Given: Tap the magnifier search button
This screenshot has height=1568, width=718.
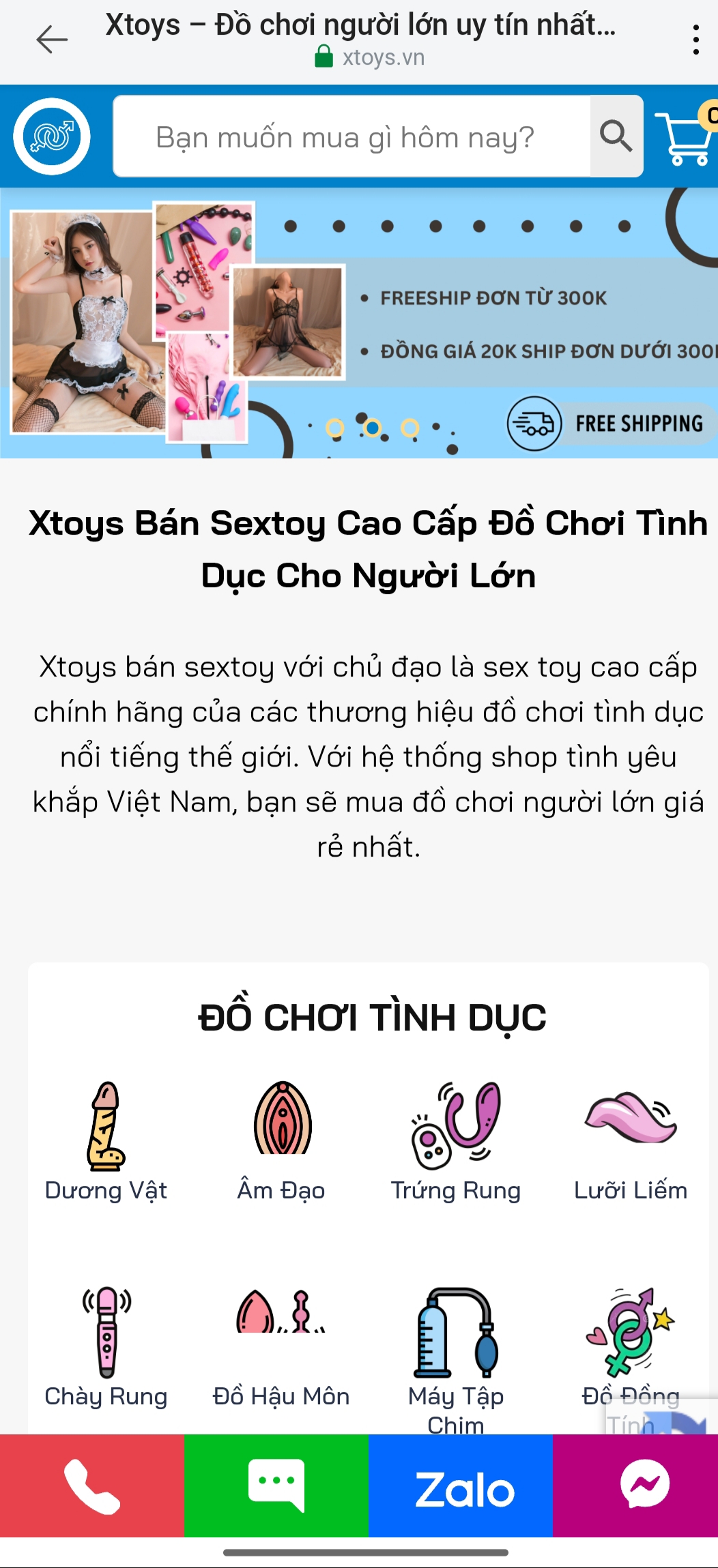Looking at the screenshot, I should click(x=616, y=136).
